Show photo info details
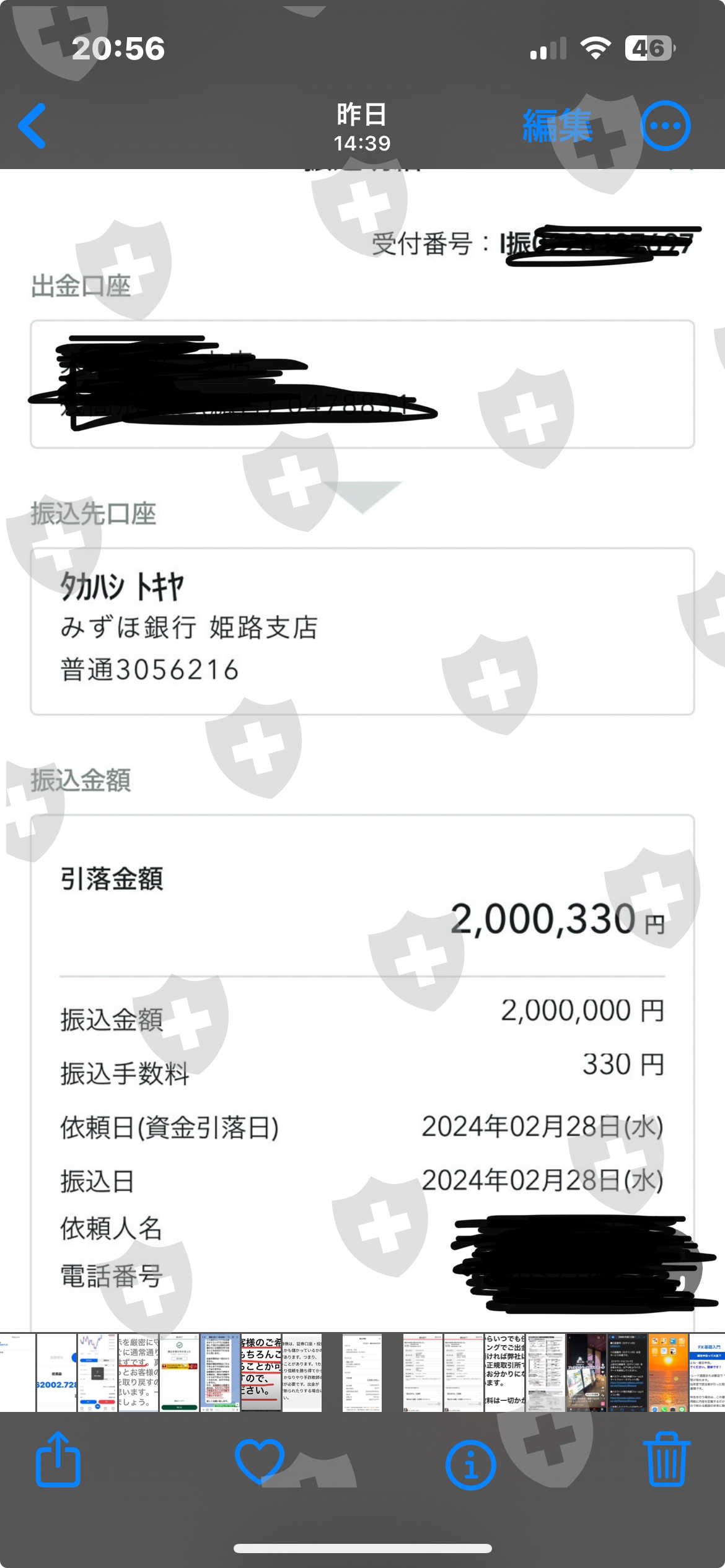Screen dimensions: 725x1568 click(470, 1465)
